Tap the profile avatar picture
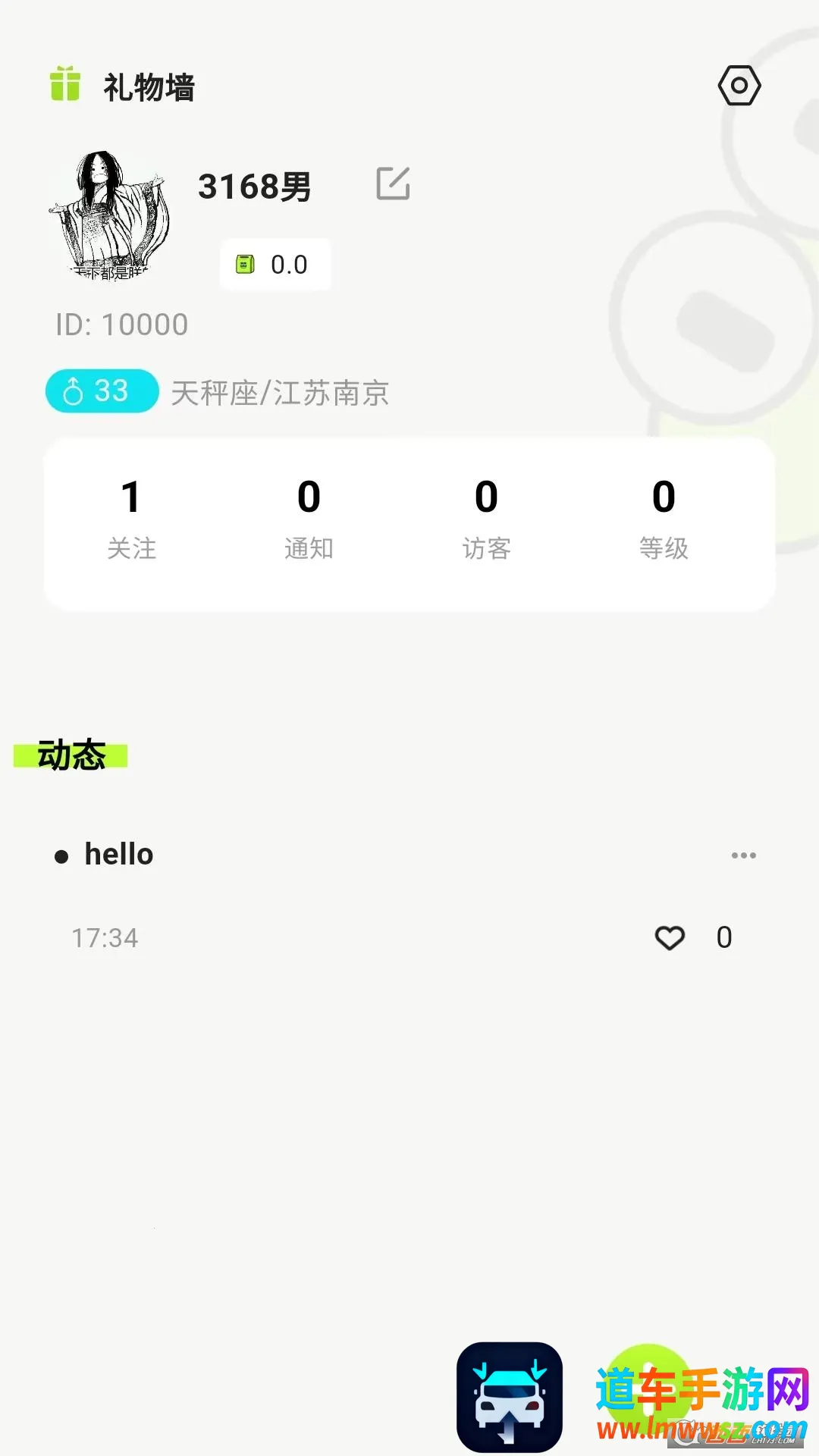This screenshot has height=1456, width=819. 110,215
